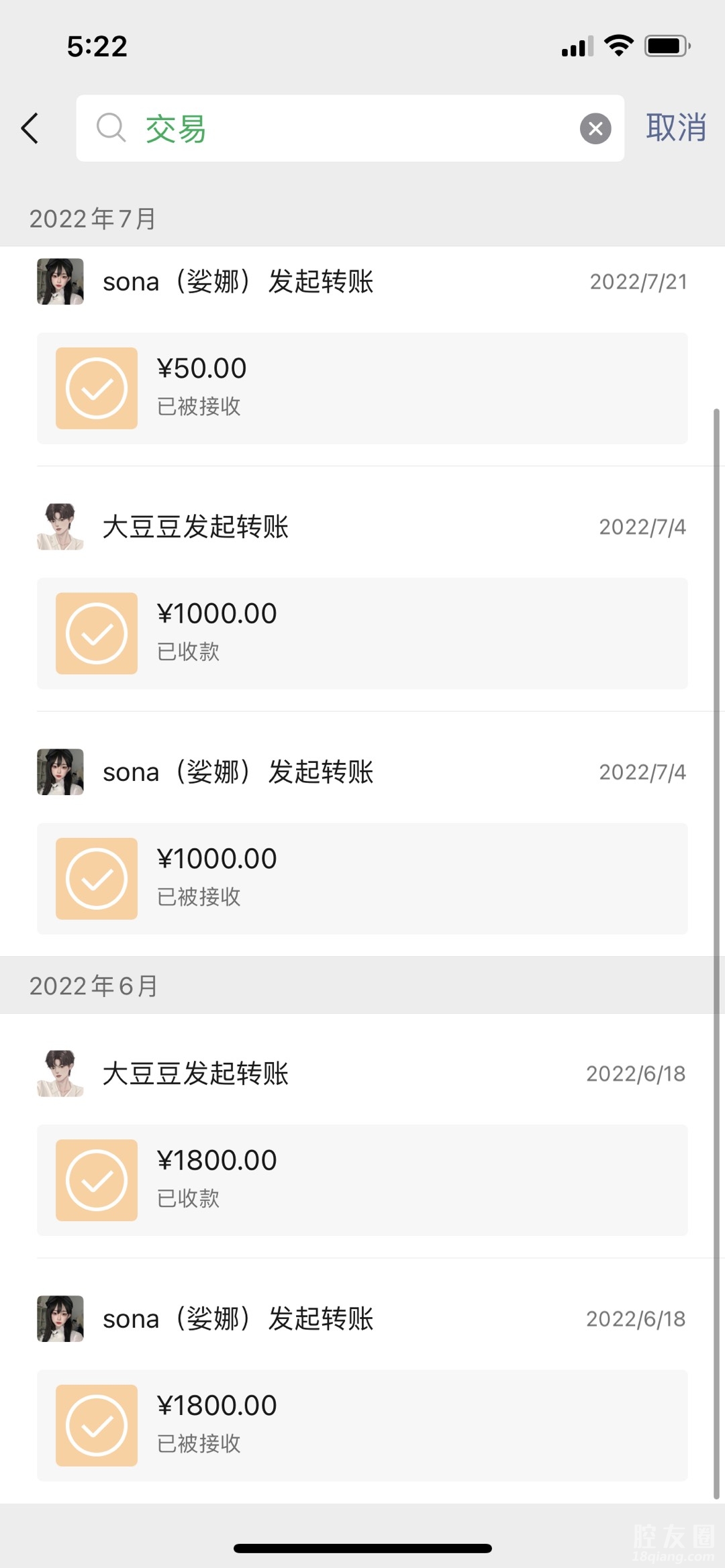Open sona's ¥1800.00 transfer from 2022/6/18
This screenshot has height=1568, width=725.
coord(362,1424)
